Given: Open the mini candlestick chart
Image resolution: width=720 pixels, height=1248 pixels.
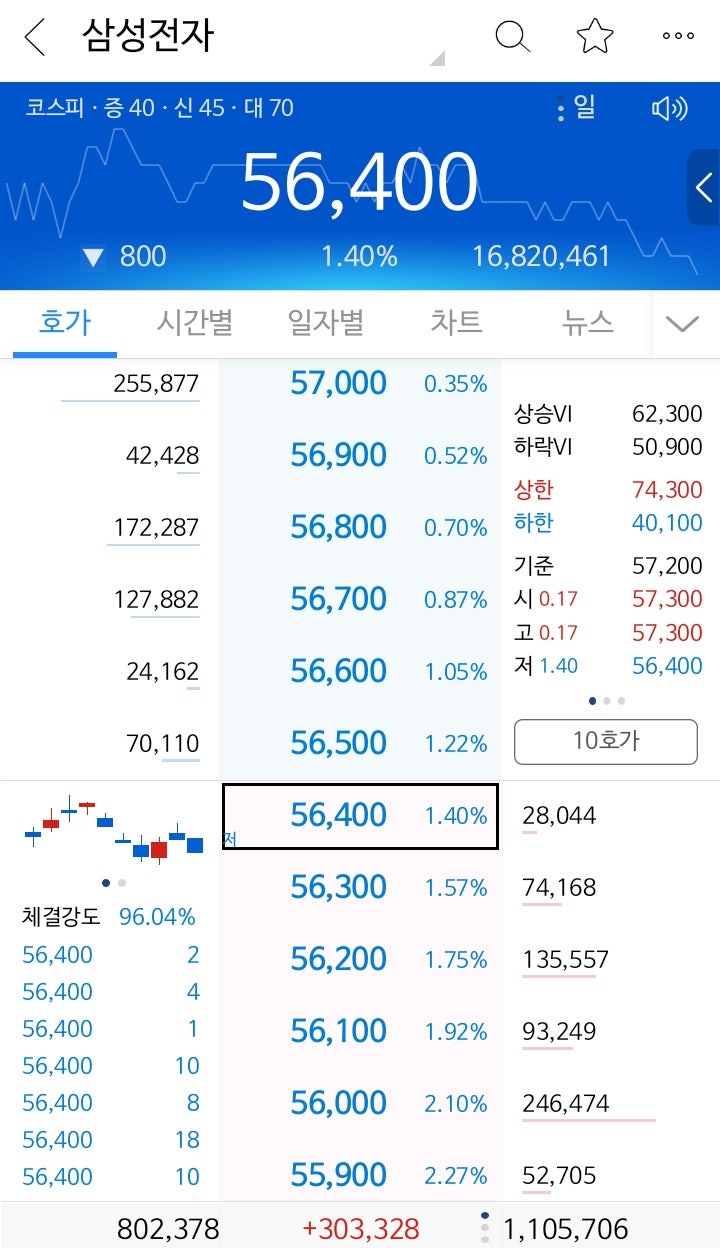Looking at the screenshot, I should coord(114,830).
